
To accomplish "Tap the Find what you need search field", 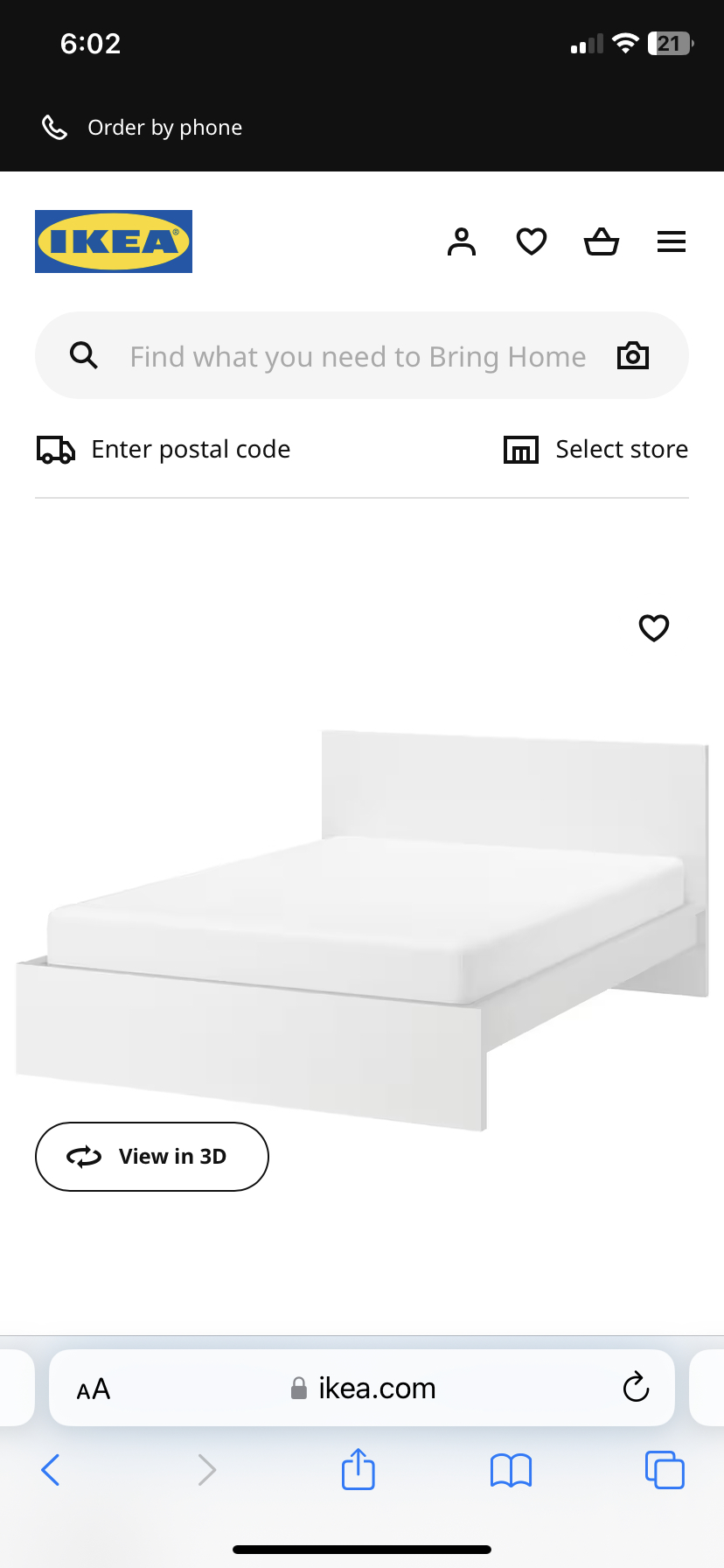I will coord(357,356).
